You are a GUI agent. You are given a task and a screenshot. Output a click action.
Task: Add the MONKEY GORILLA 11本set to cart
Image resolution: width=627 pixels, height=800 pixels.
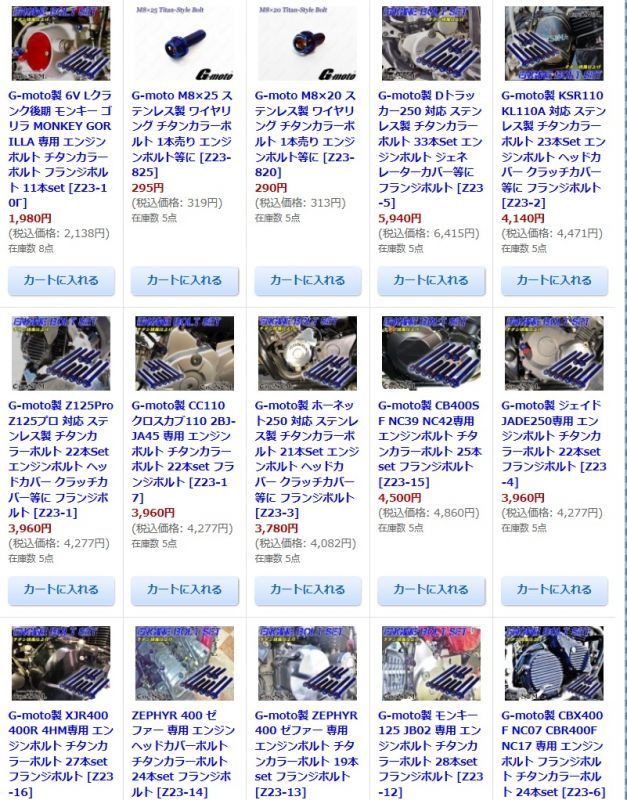click(x=61, y=280)
